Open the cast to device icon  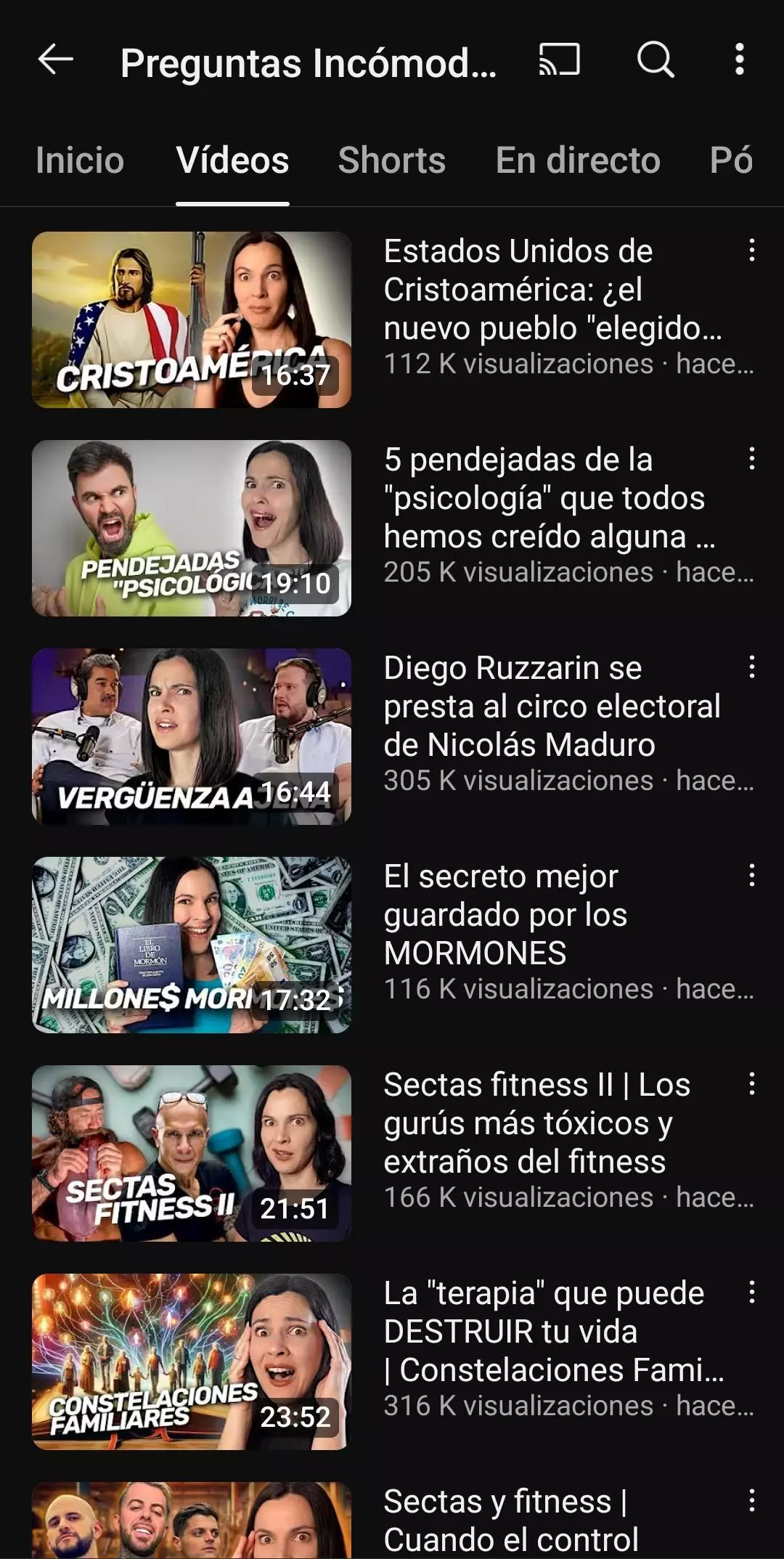(559, 60)
